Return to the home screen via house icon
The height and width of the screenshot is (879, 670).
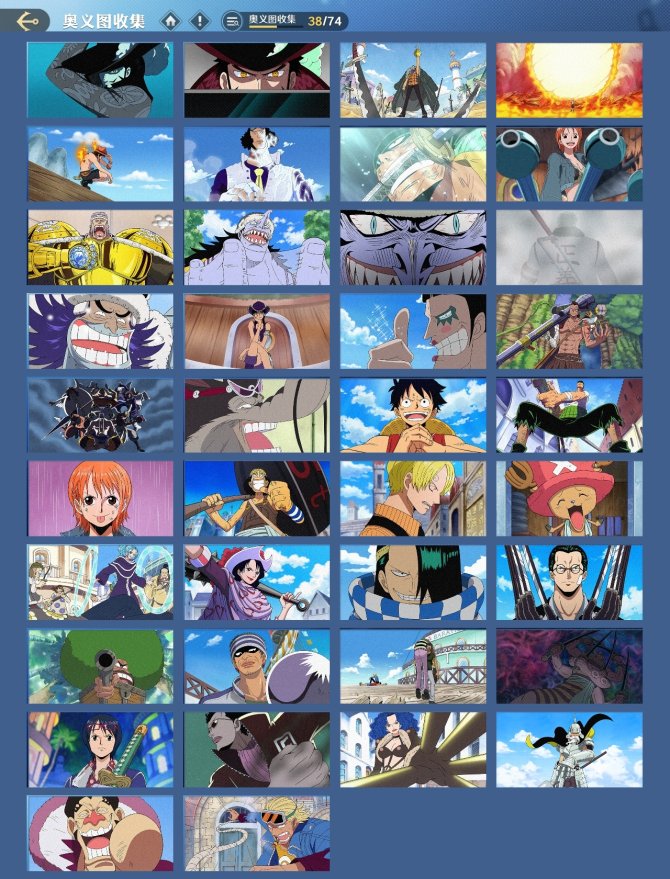point(171,20)
